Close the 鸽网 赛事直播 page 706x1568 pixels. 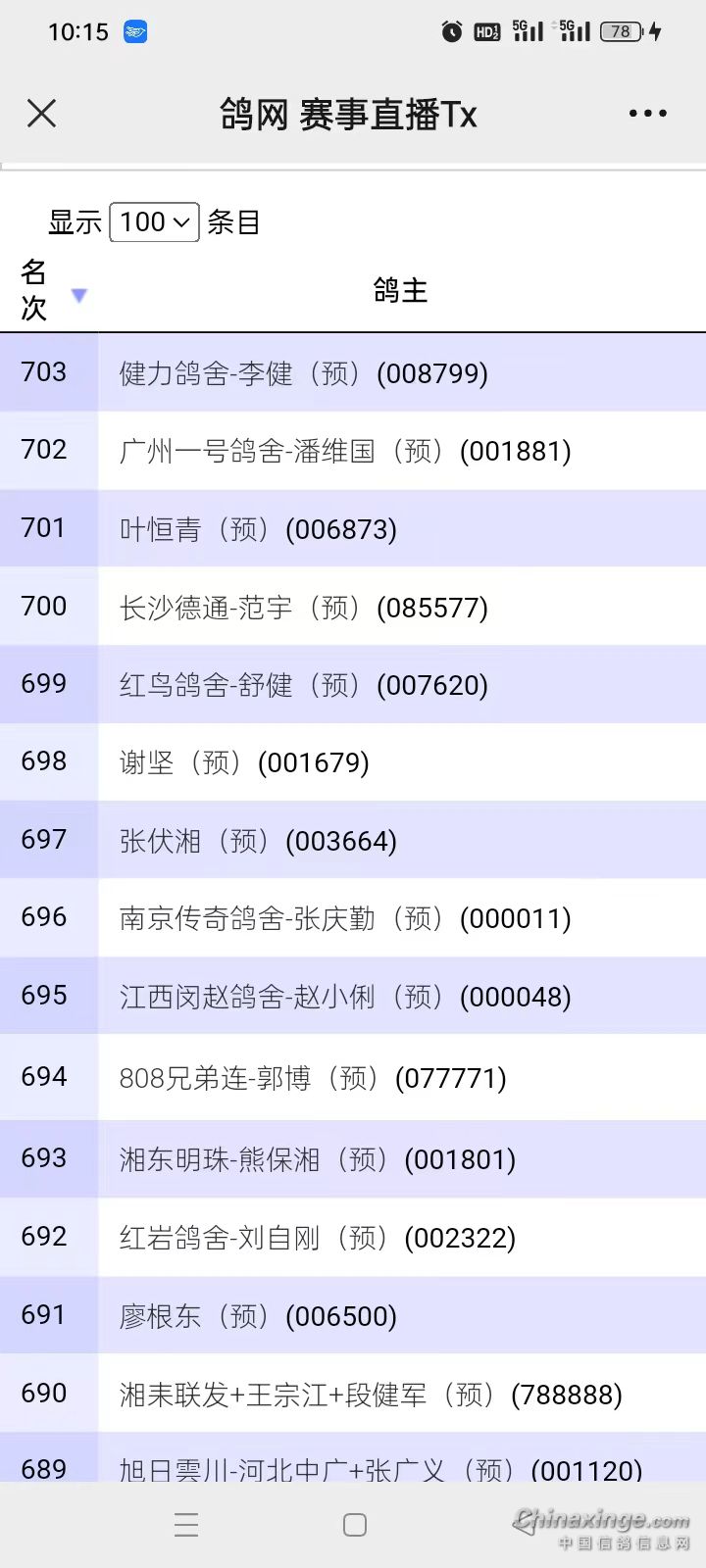point(41,114)
